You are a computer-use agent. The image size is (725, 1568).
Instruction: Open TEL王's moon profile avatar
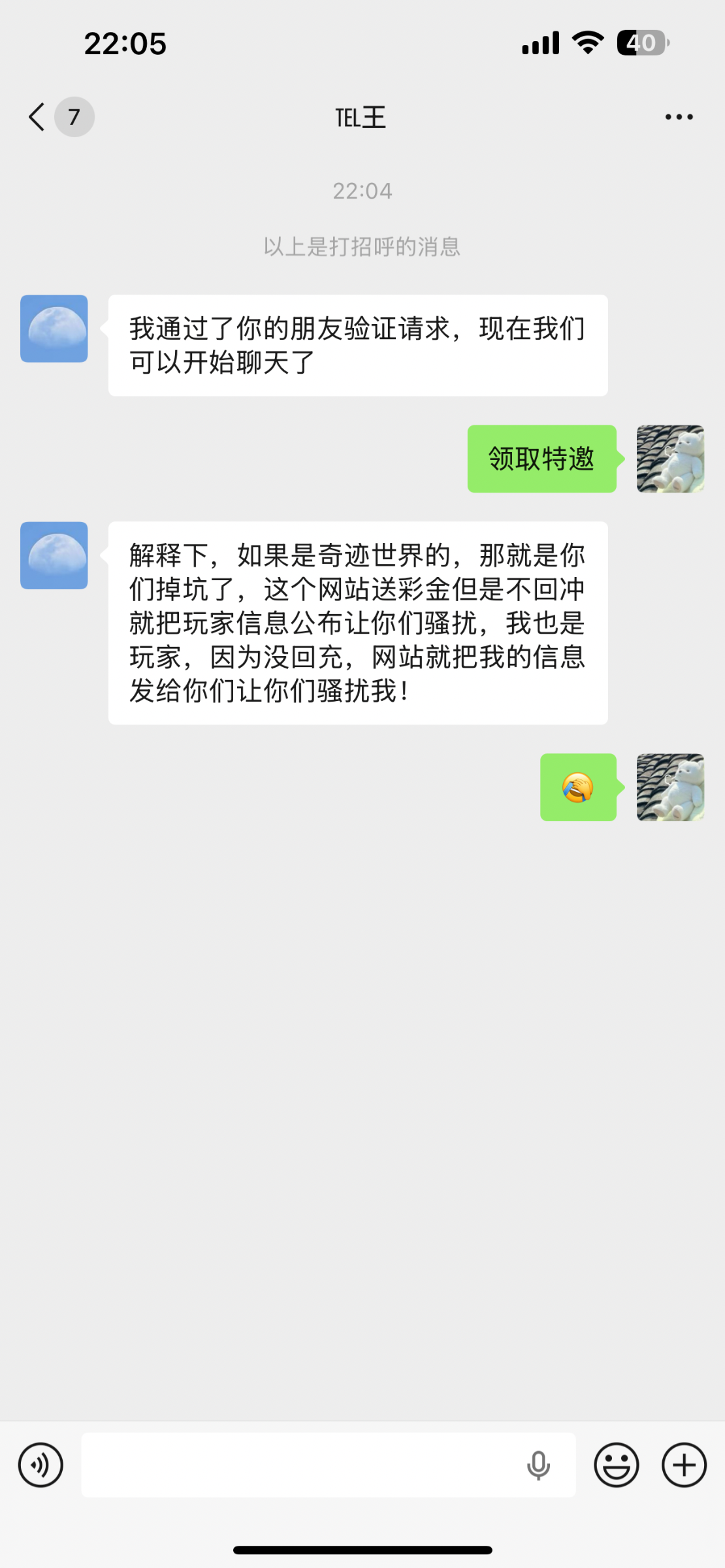click(x=54, y=329)
